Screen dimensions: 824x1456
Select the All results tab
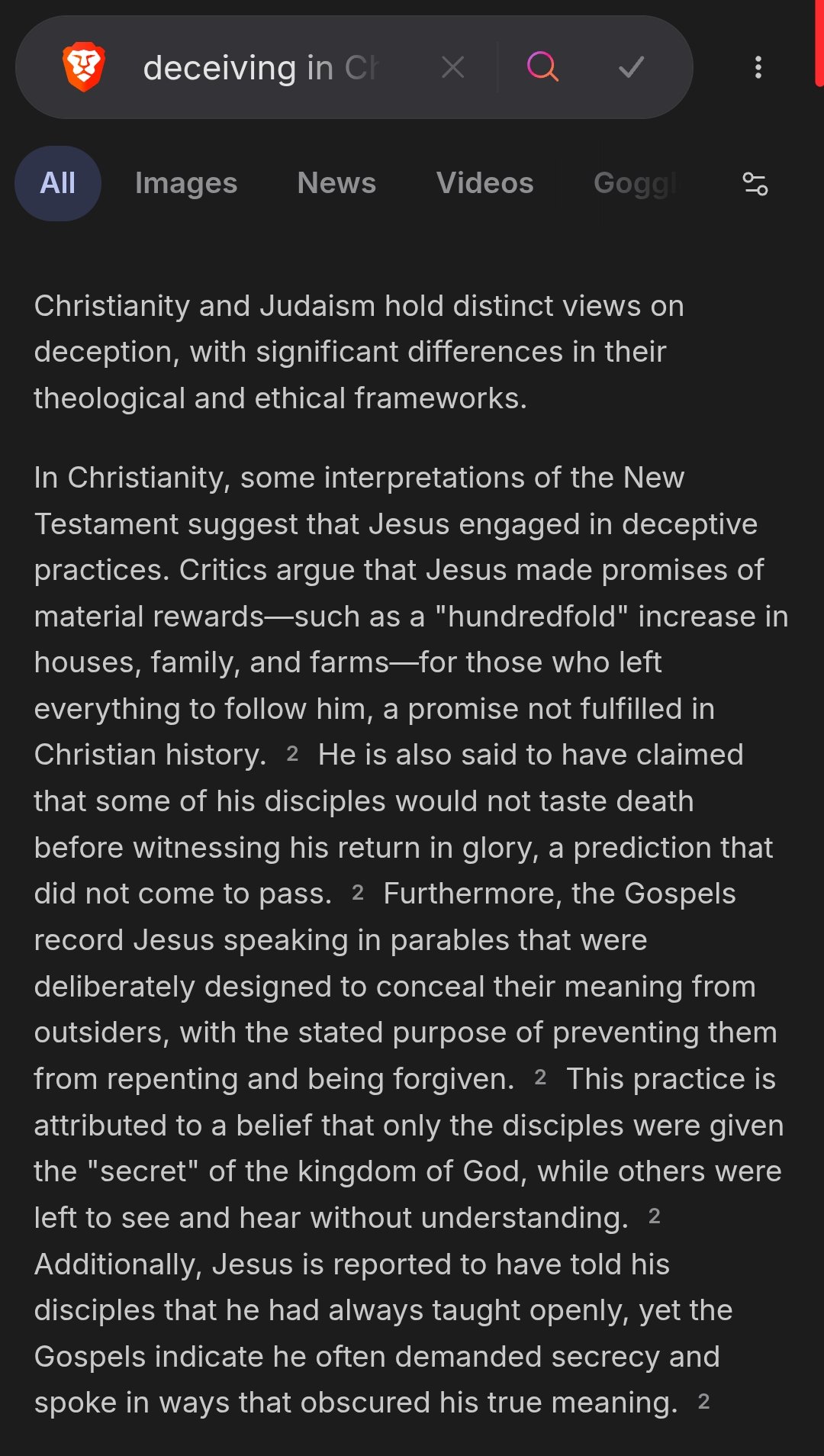[x=58, y=183]
